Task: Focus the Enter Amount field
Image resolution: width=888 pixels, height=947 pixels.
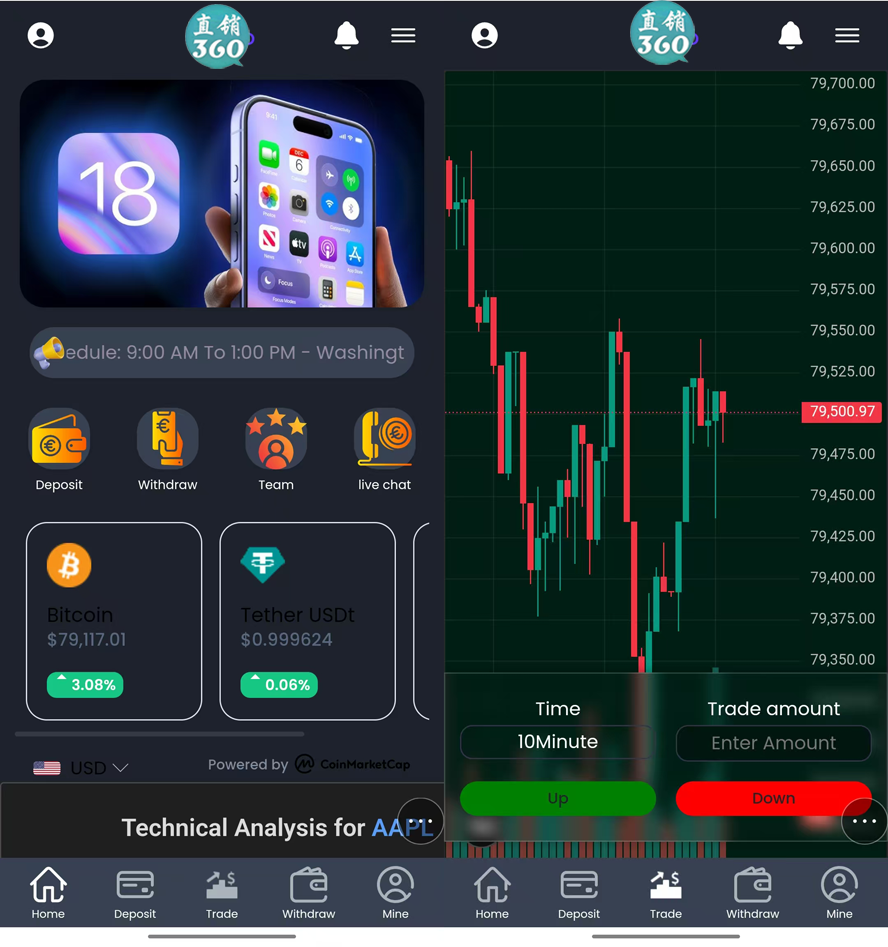Action: 773,743
